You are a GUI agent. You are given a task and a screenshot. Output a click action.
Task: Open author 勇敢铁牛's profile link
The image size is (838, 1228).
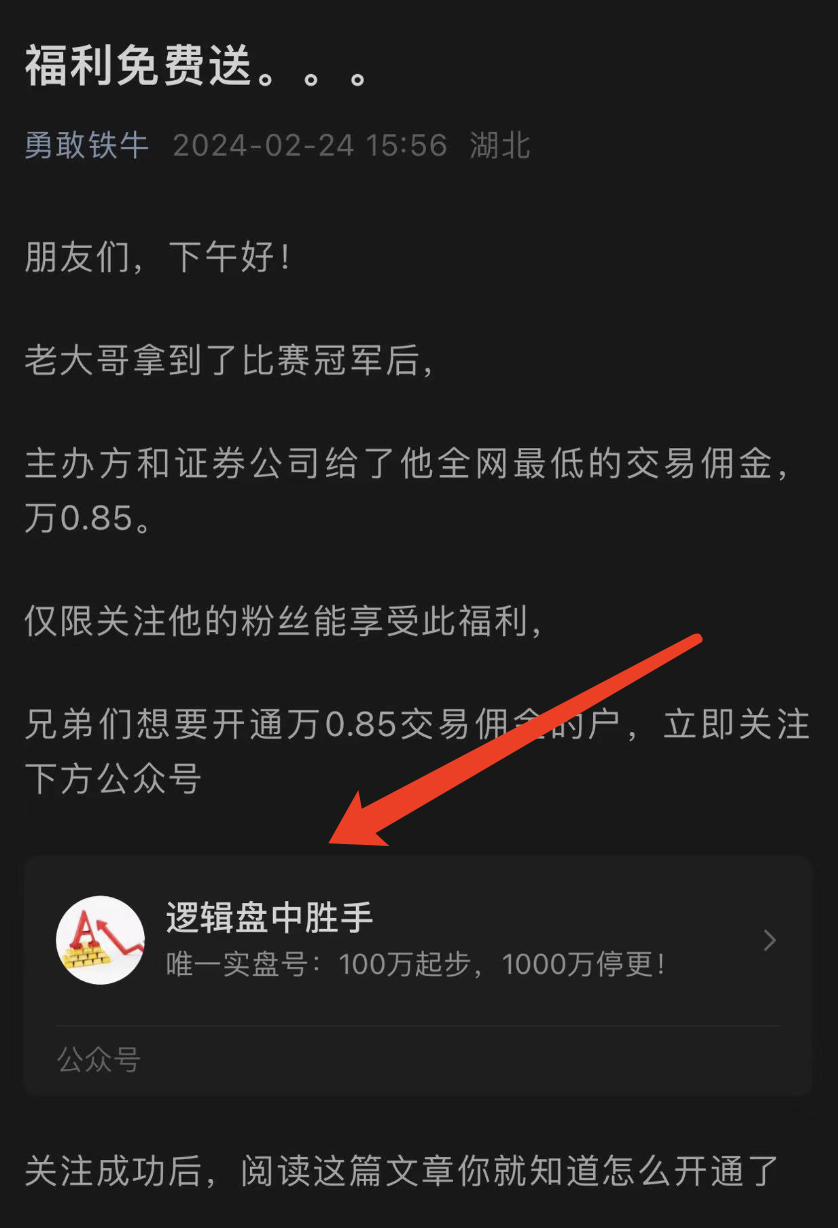point(87,145)
